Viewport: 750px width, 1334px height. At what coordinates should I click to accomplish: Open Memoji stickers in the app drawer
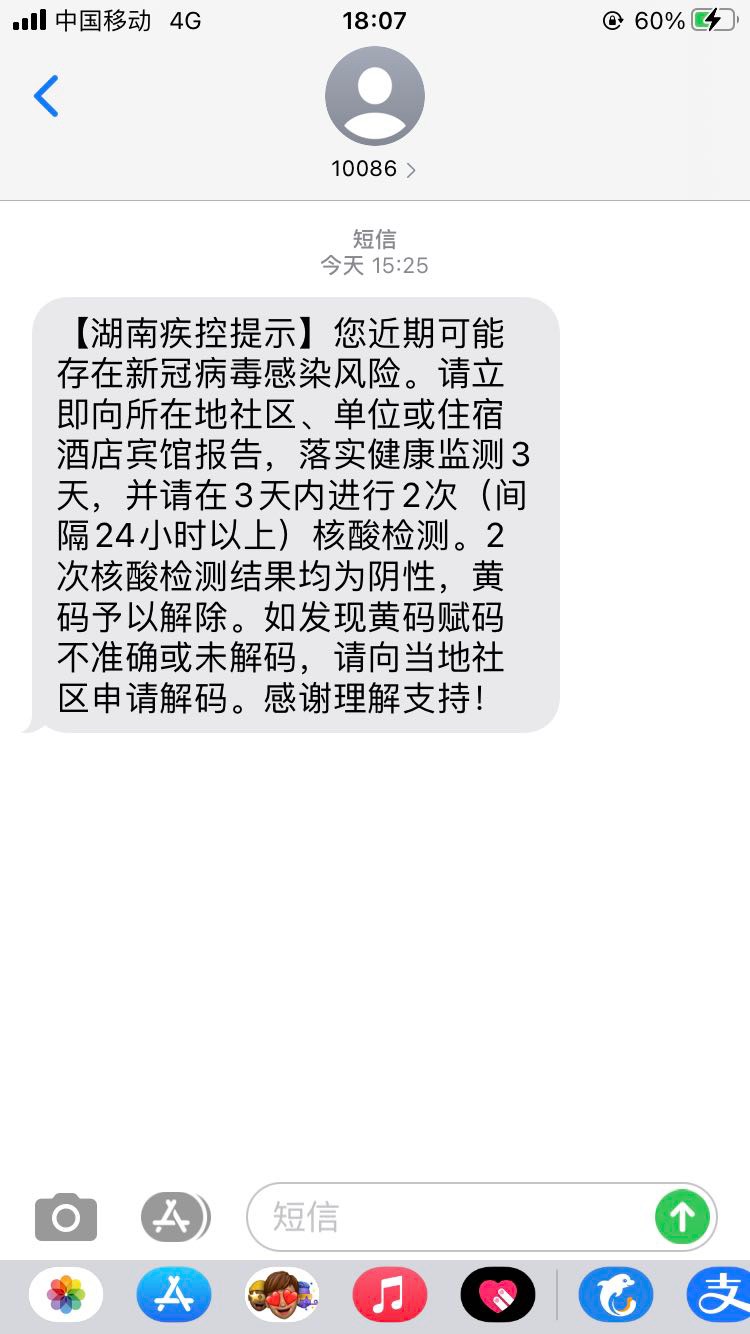282,1295
